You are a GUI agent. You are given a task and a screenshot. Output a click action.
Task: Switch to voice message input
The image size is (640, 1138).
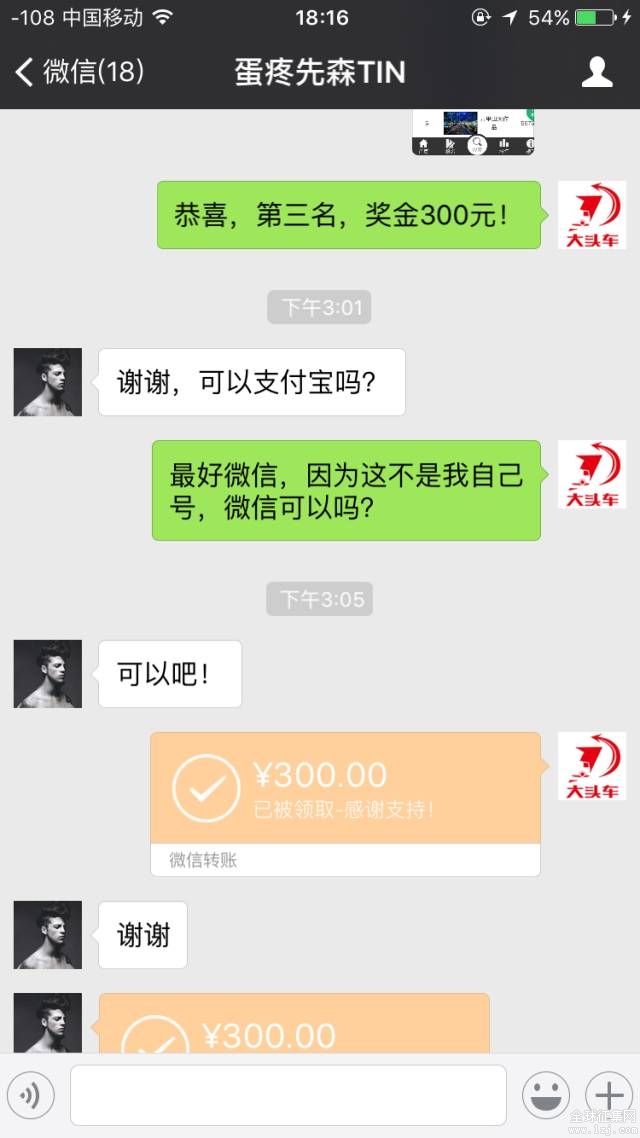click(32, 1095)
